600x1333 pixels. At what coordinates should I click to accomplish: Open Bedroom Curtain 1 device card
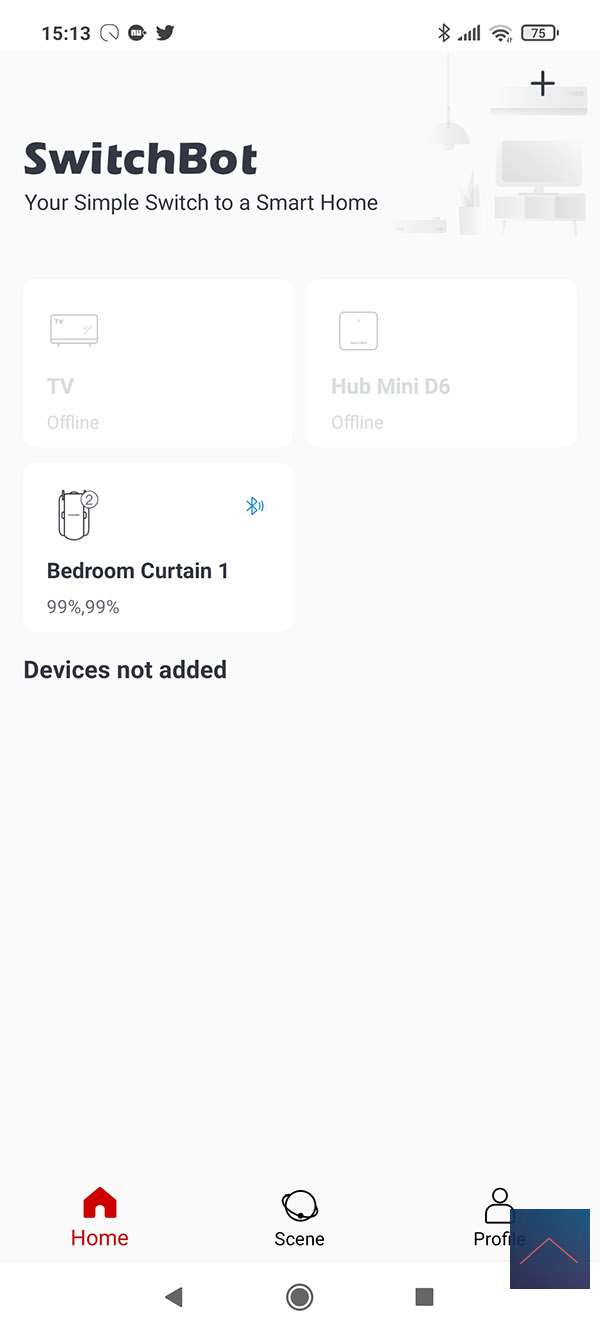pyautogui.click(x=158, y=547)
